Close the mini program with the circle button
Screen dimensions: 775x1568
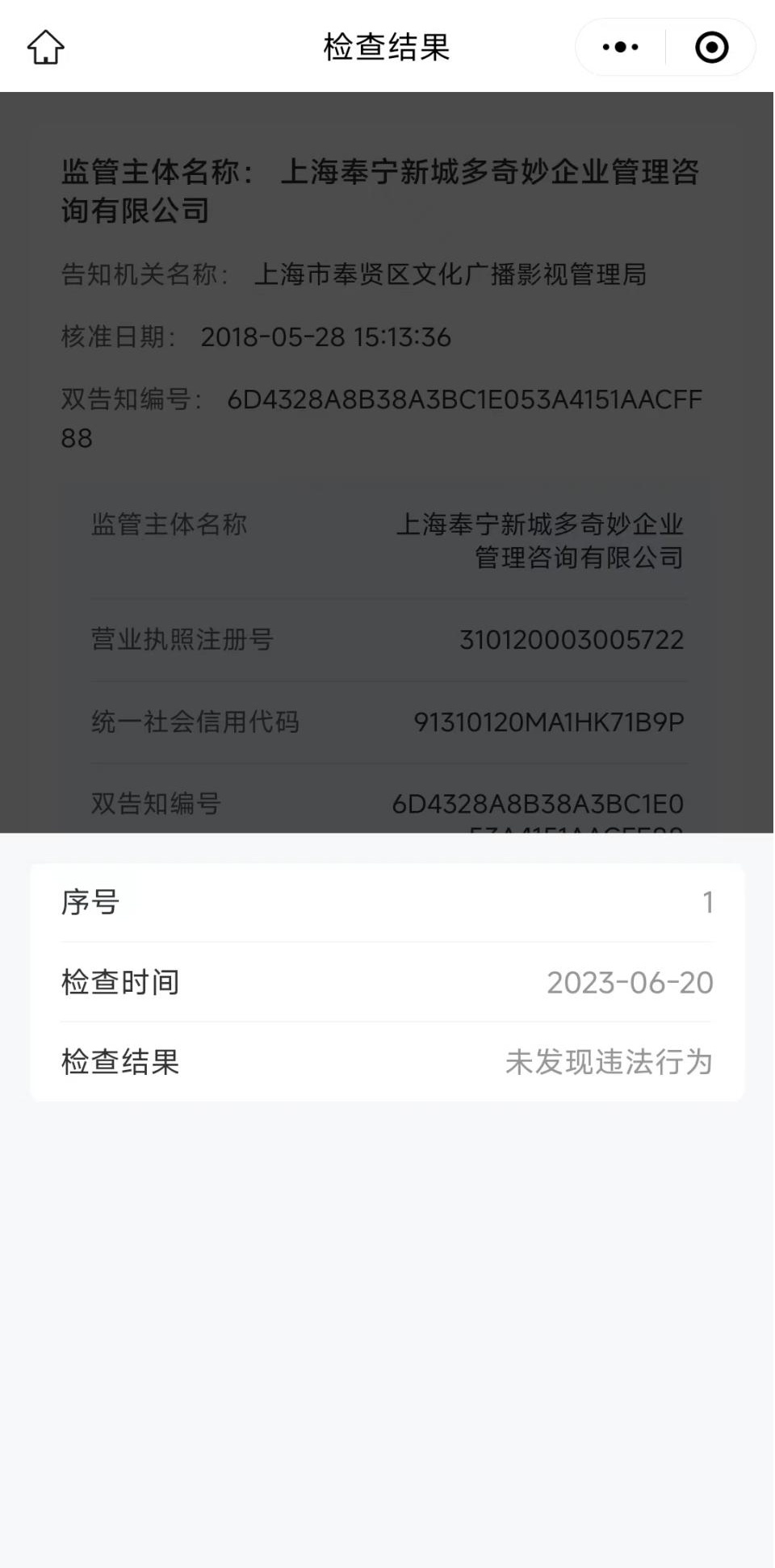point(711,47)
